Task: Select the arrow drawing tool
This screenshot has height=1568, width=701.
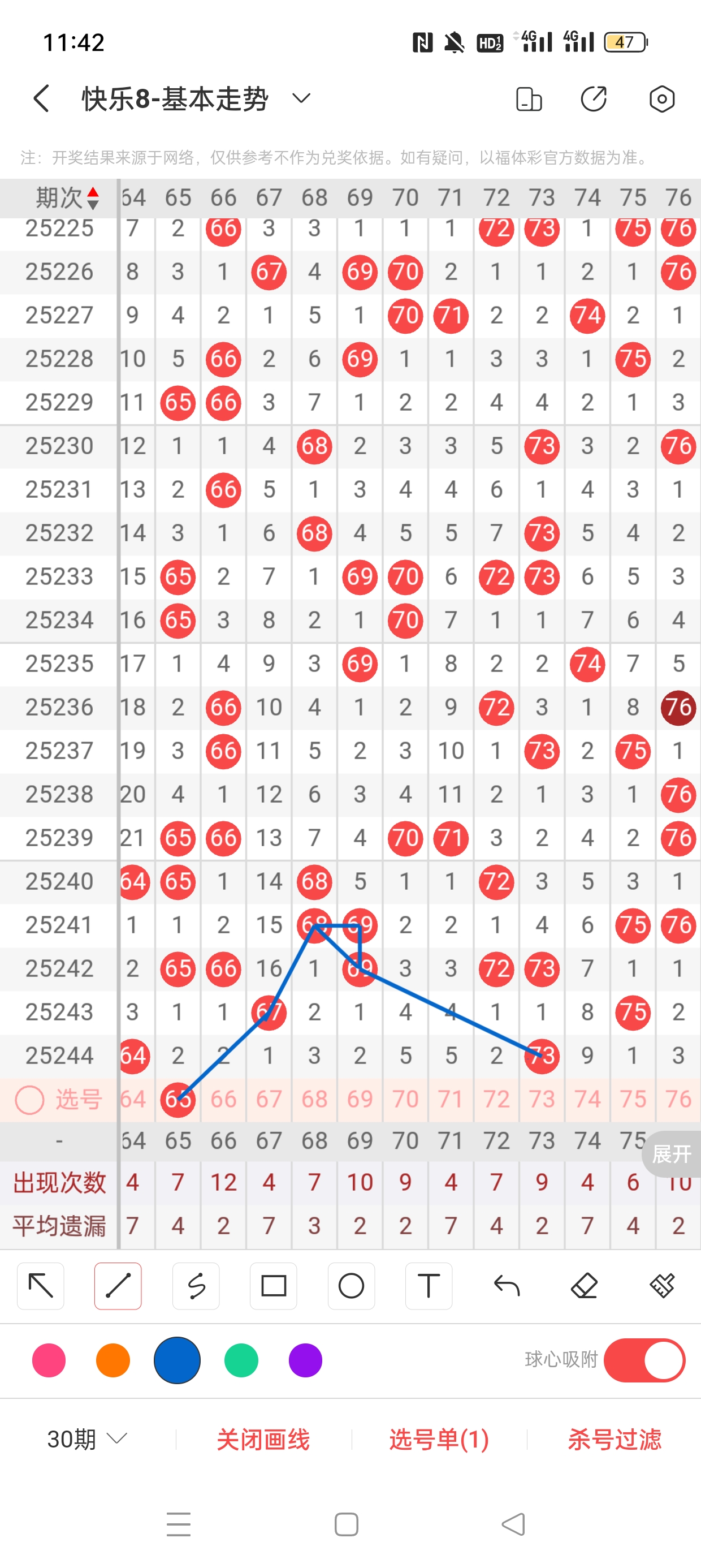Action: point(41,1286)
